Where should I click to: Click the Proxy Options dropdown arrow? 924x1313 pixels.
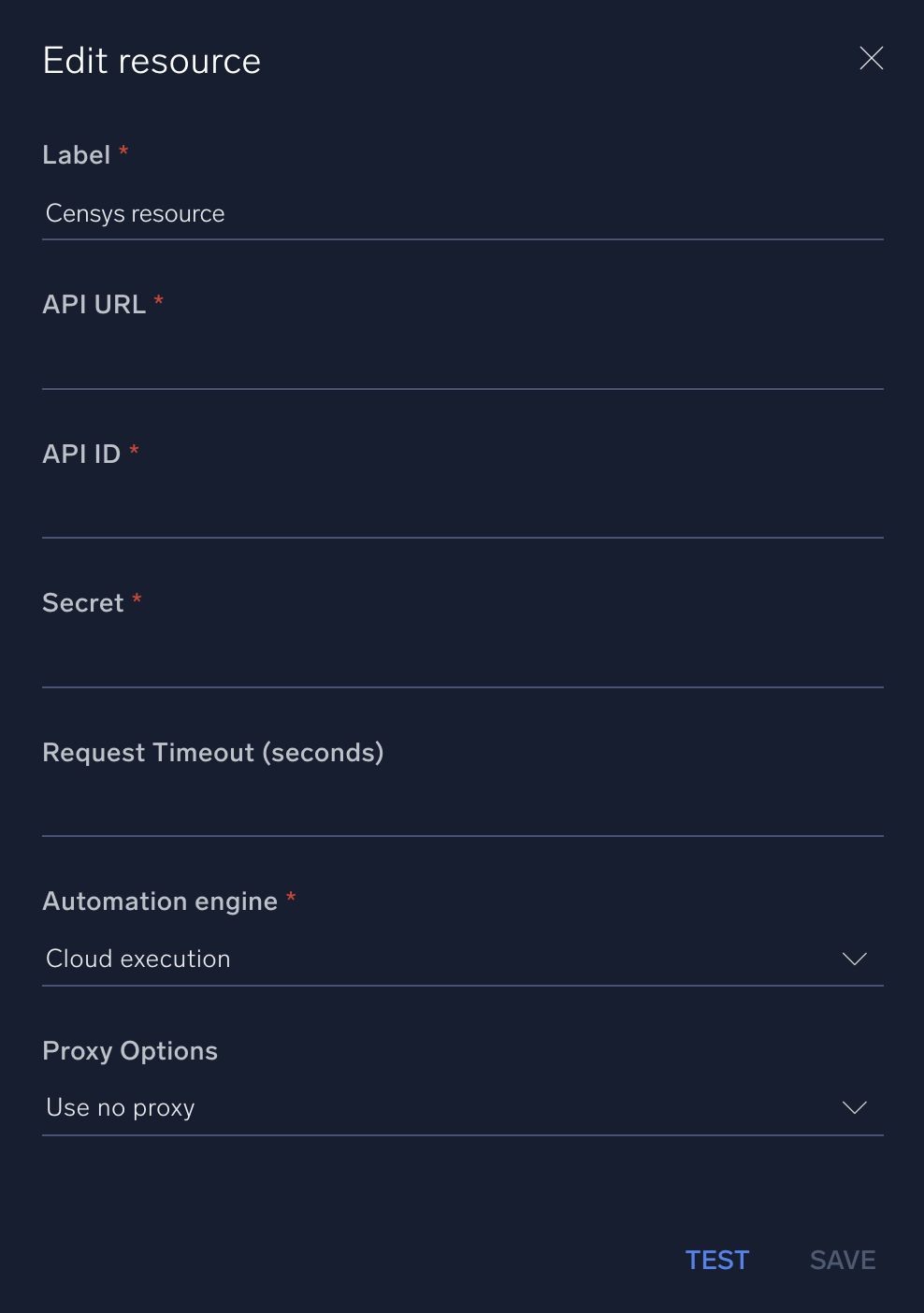pos(854,1107)
